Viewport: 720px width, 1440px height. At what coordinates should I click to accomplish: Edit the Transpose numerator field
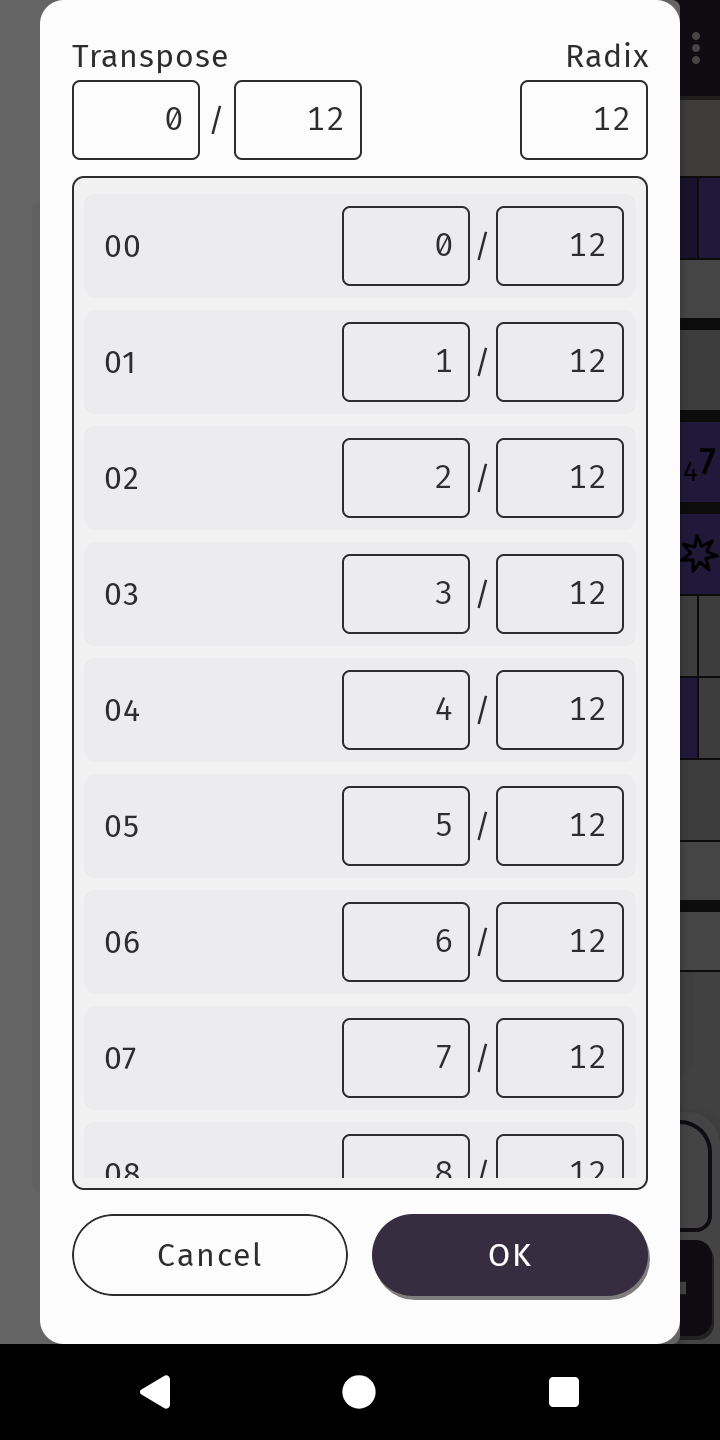pos(136,120)
